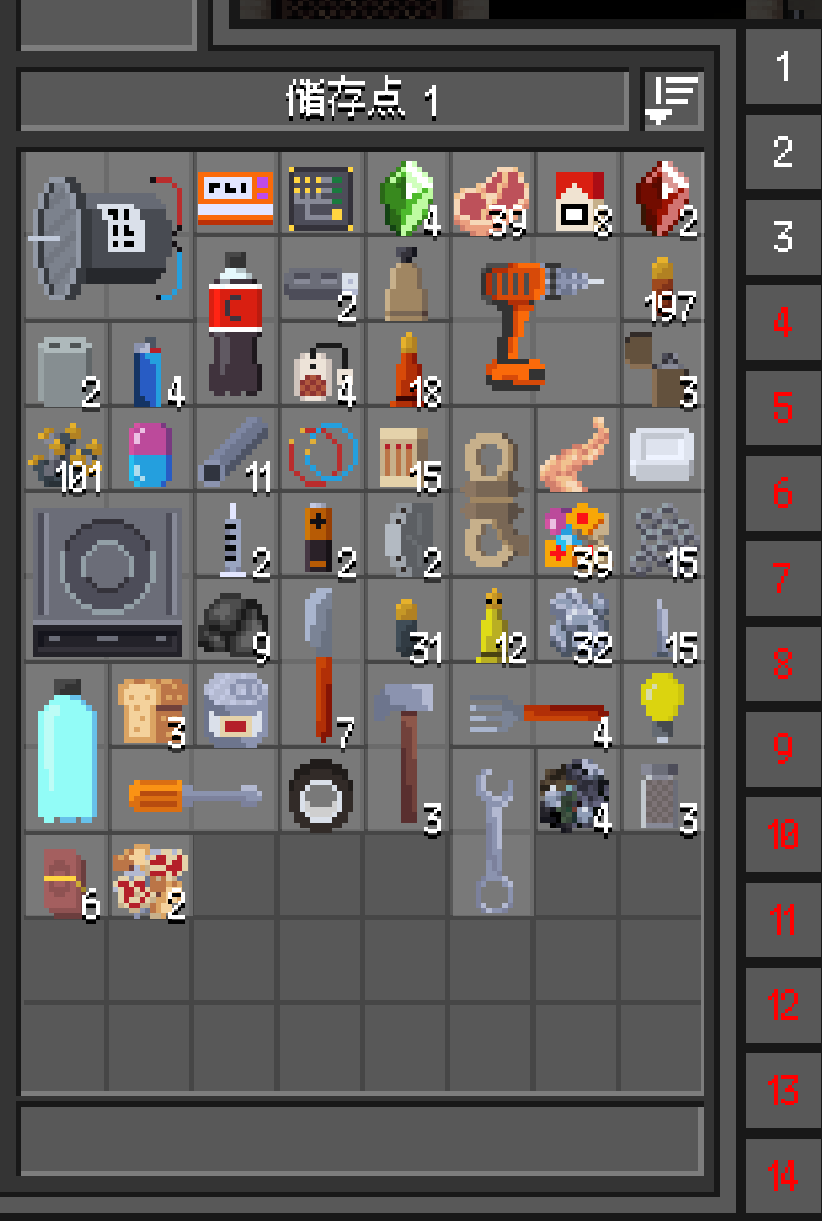This screenshot has height=1221, width=822.
Task: Select the washing machine item
Action: pyautogui.click(x=107, y=580)
